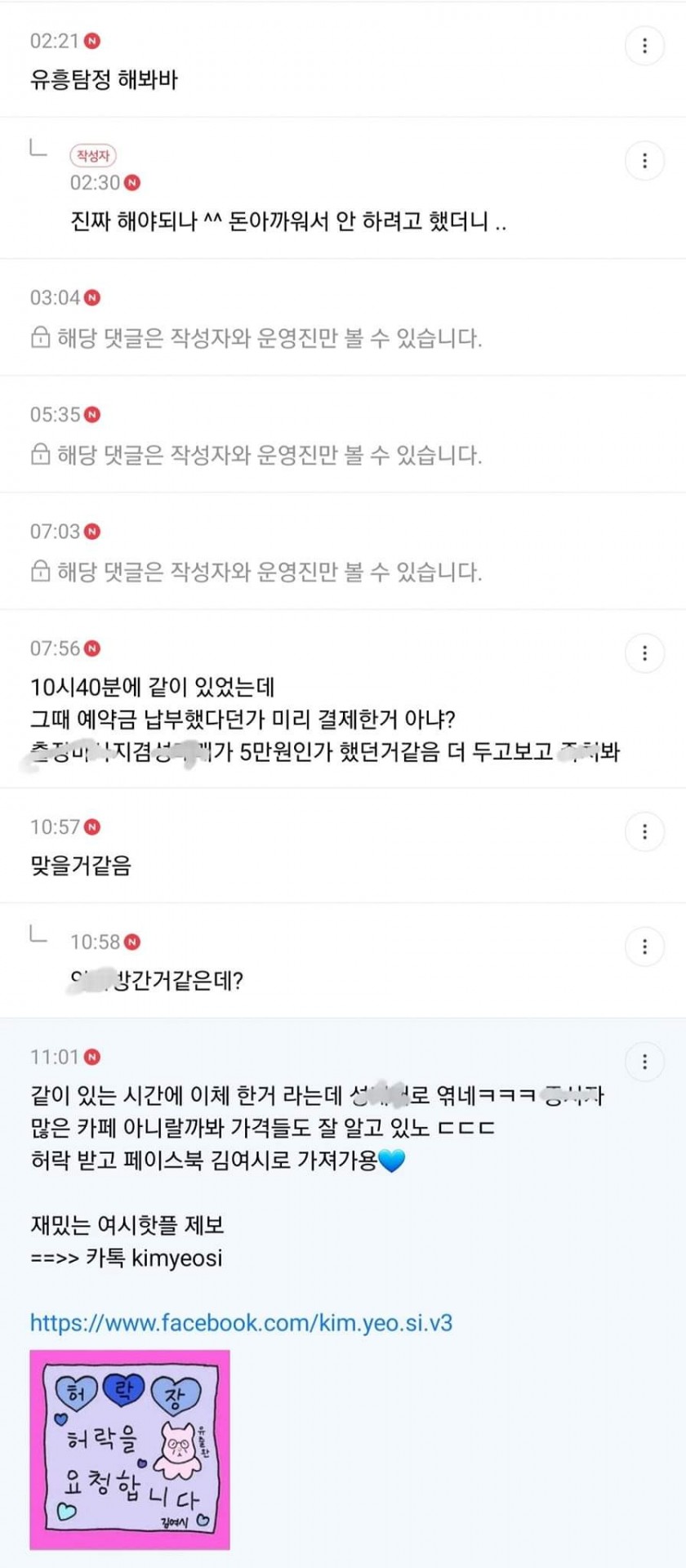Screen dimensions: 686x1568
Task: Open the three-dot menu on the 10:58 reply
Action: [x=644, y=947]
